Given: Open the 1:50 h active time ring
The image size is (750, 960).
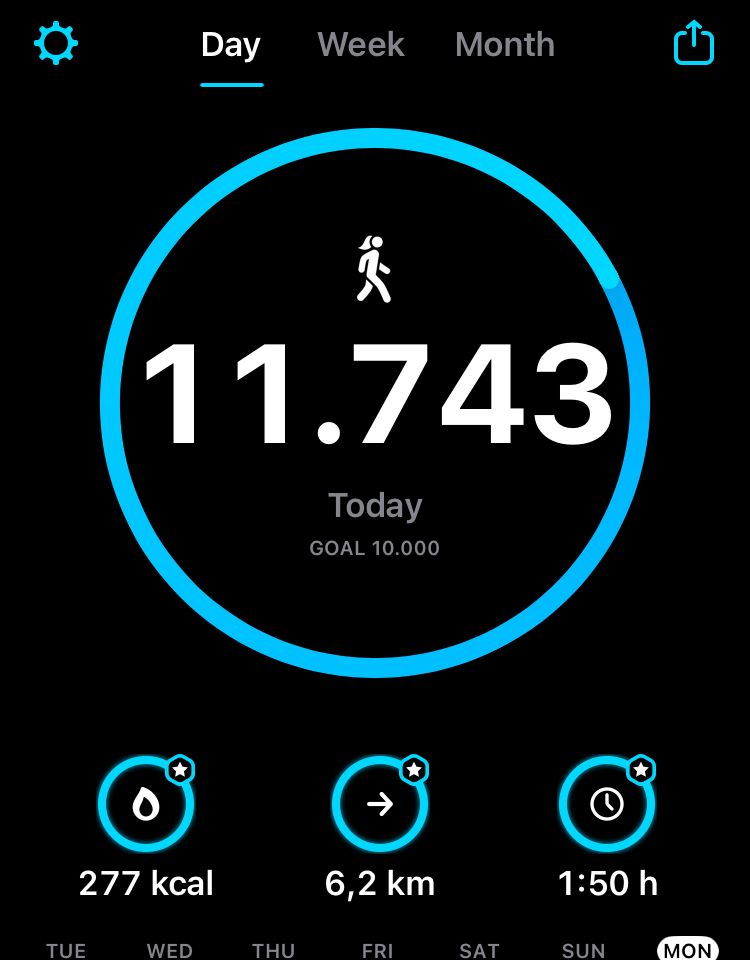Looking at the screenshot, I should (x=607, y=804).
